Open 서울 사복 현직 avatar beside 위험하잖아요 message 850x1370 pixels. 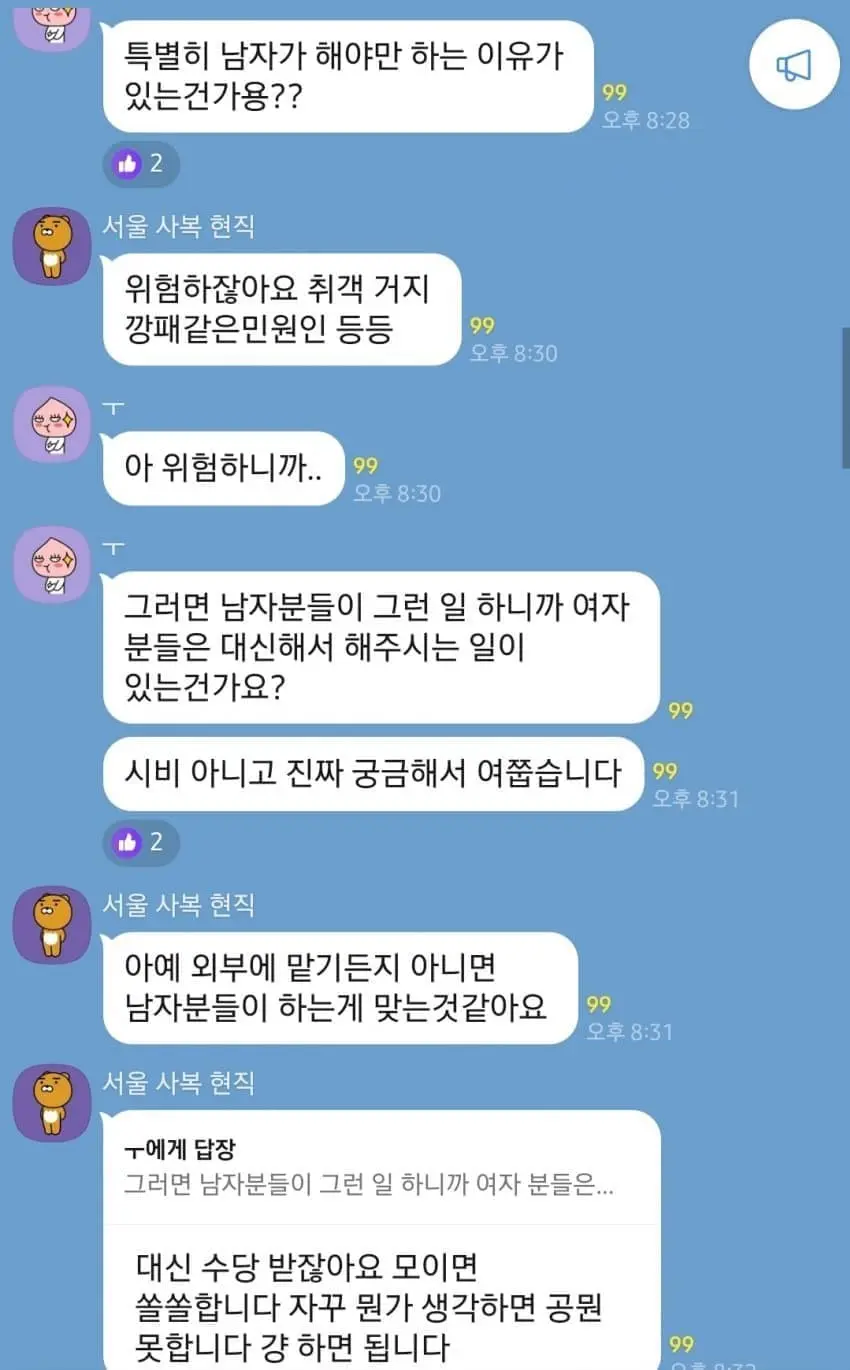click(51, 246)
